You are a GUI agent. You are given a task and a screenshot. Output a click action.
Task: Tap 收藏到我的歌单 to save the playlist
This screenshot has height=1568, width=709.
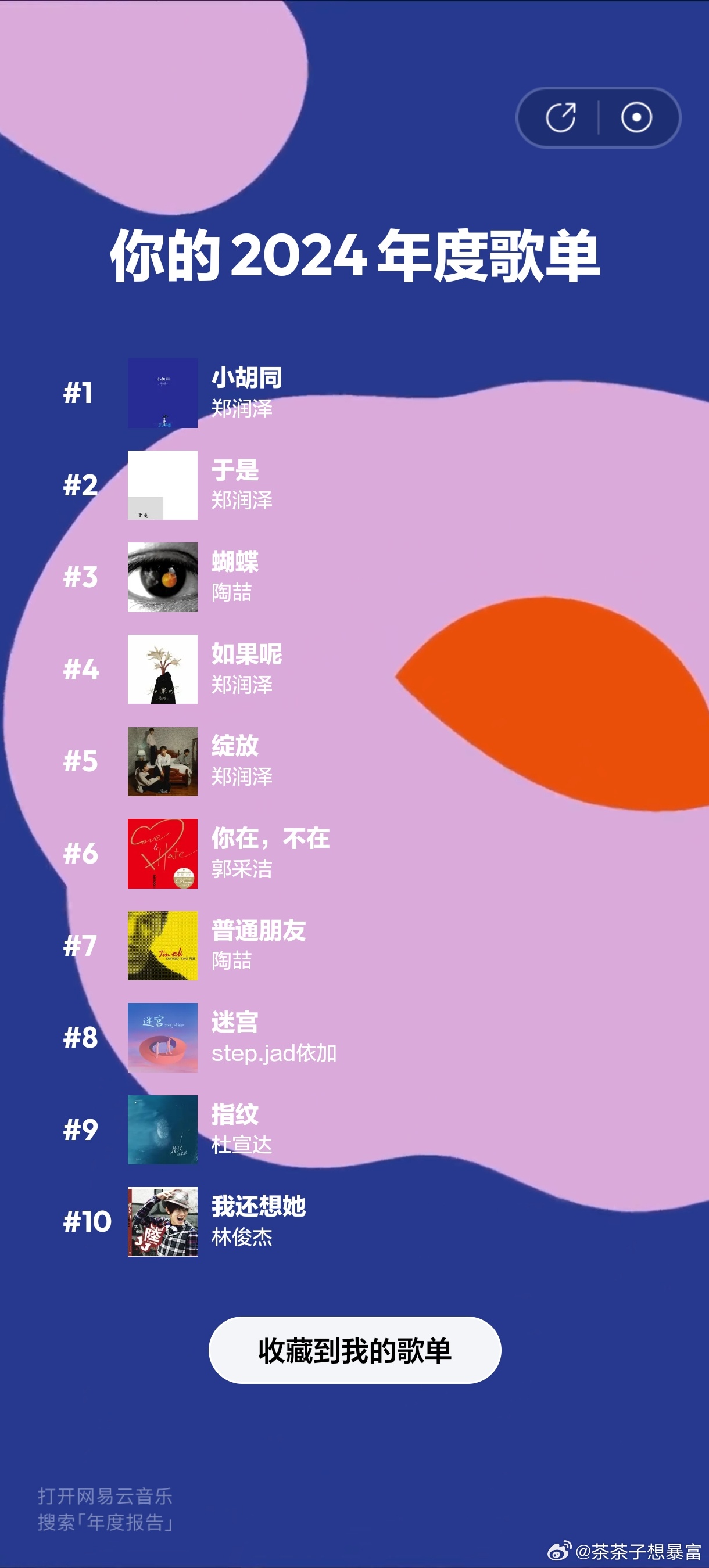coord(354,1350)
